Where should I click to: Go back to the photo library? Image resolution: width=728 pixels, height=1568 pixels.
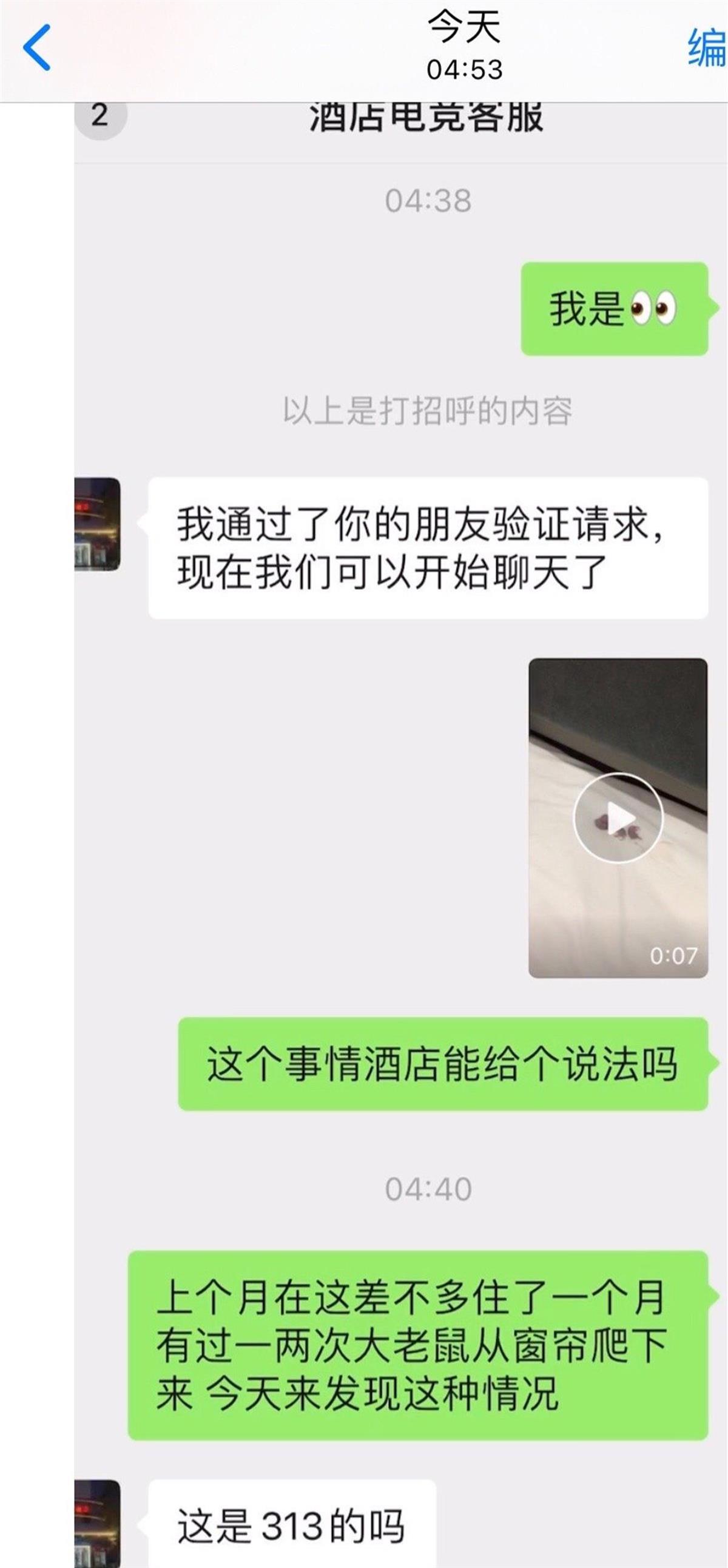[x=36, y=47]
